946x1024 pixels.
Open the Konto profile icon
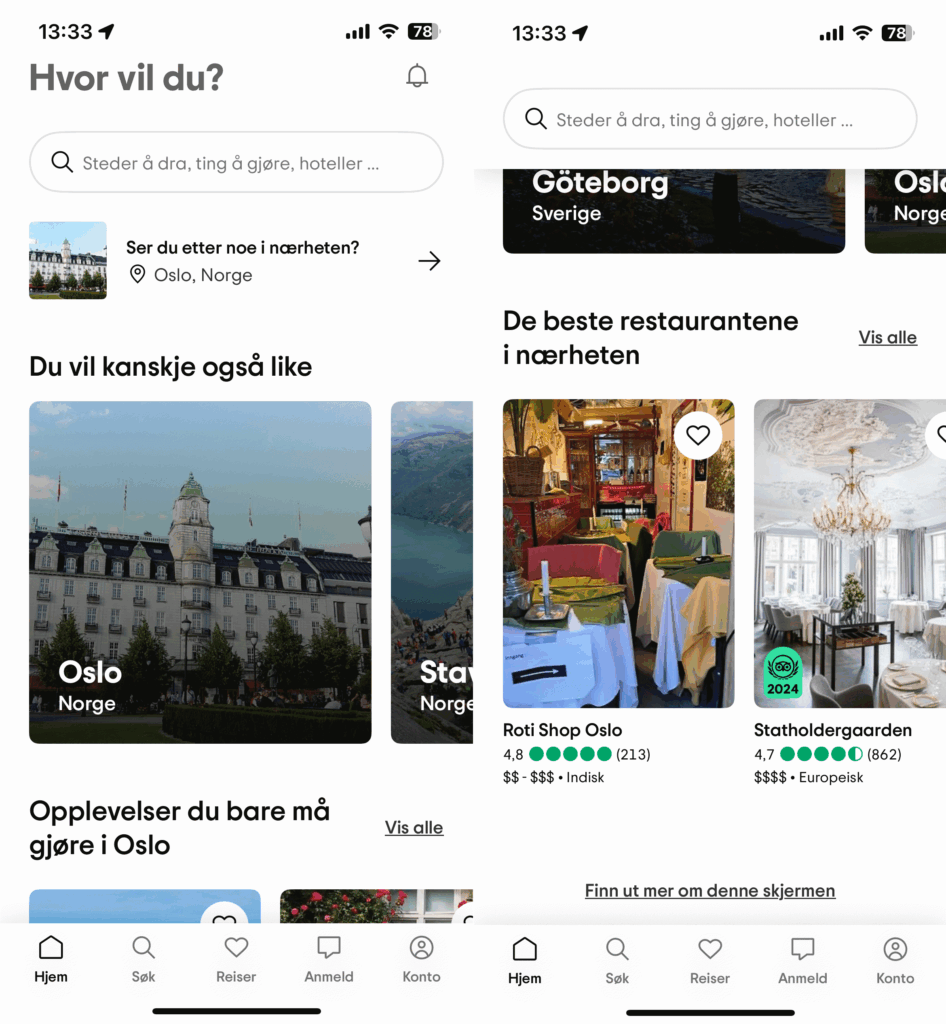pyautogui.click(x=421, y=947)
